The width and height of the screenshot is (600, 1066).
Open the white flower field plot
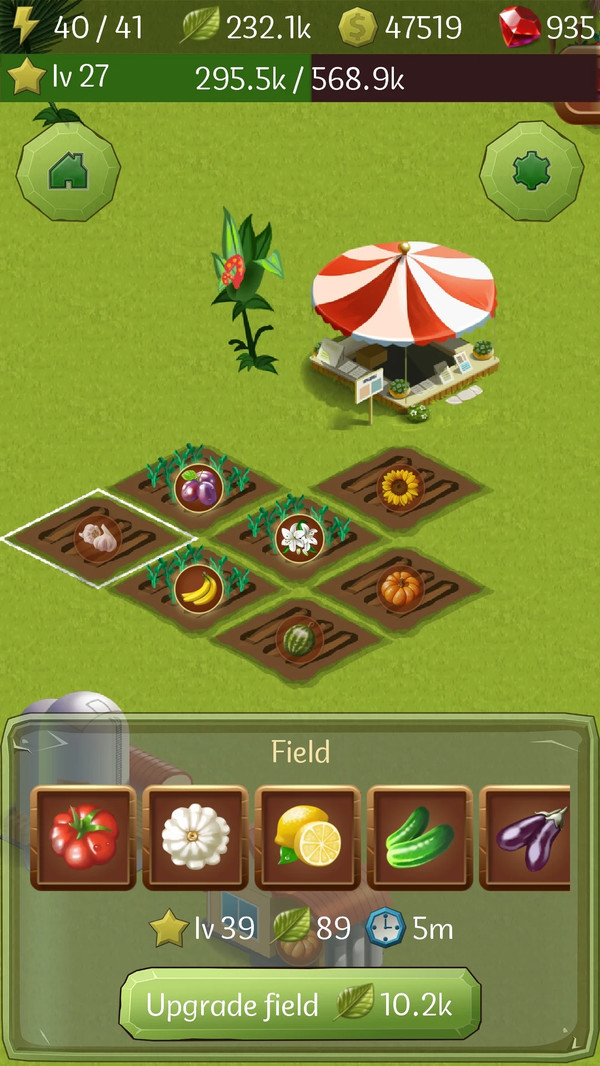[x=298, y=538]
